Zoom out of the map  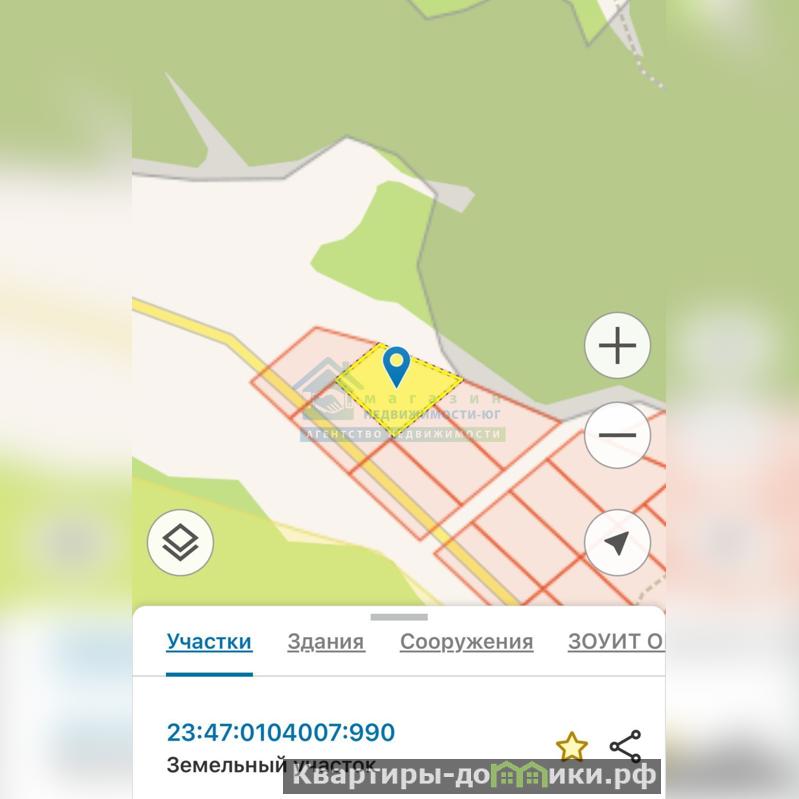[x=617, y=435]
